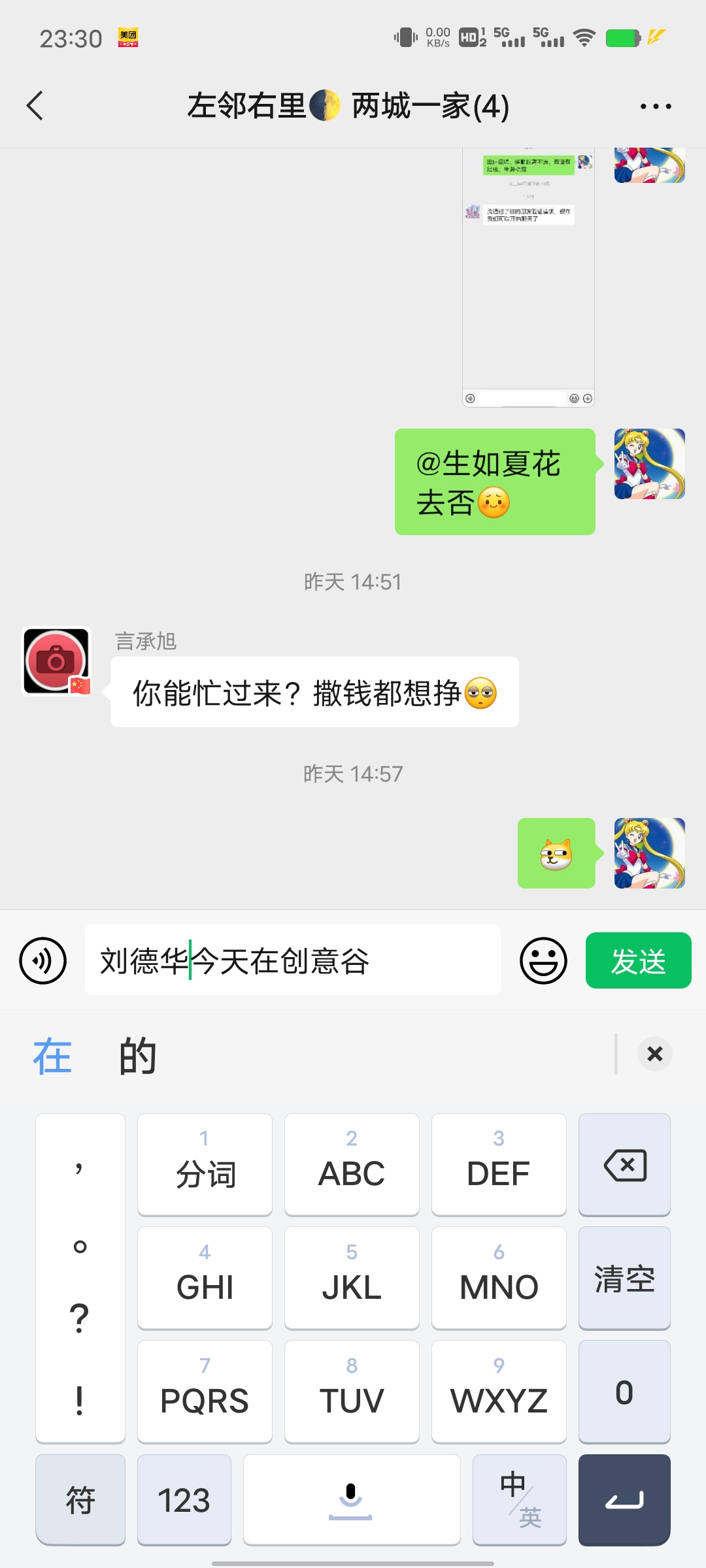Open the group chat overflow menu
This screenshot has width=706, height=1568.
656,106
